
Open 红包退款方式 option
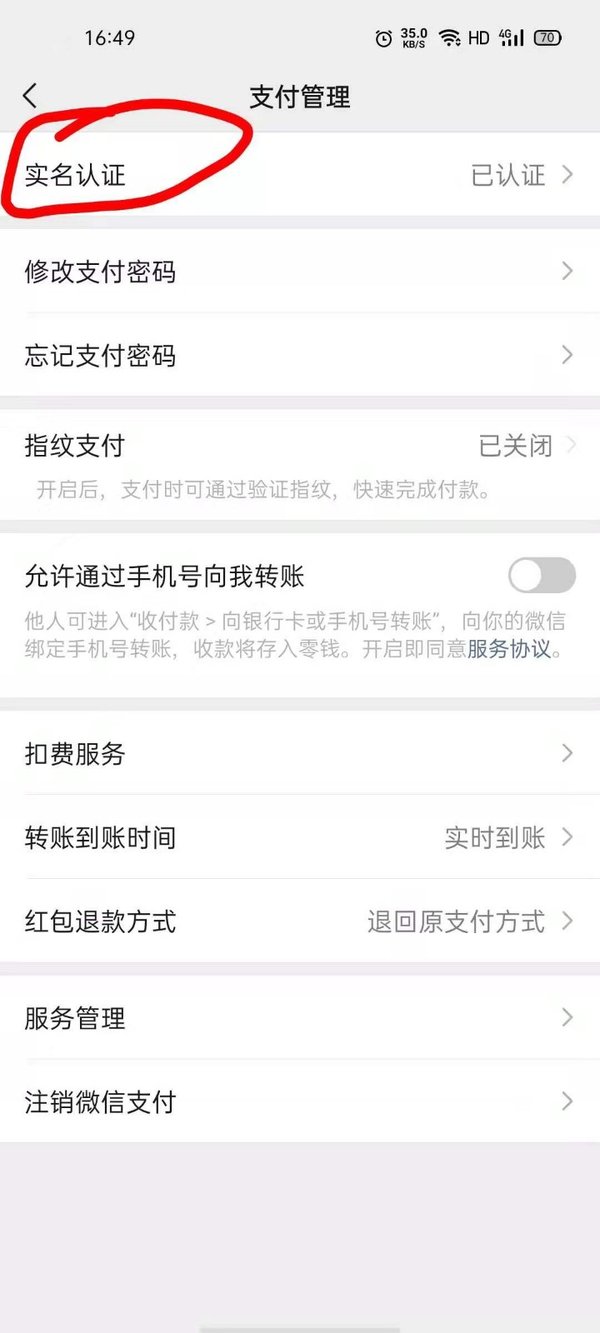point(300,921)
